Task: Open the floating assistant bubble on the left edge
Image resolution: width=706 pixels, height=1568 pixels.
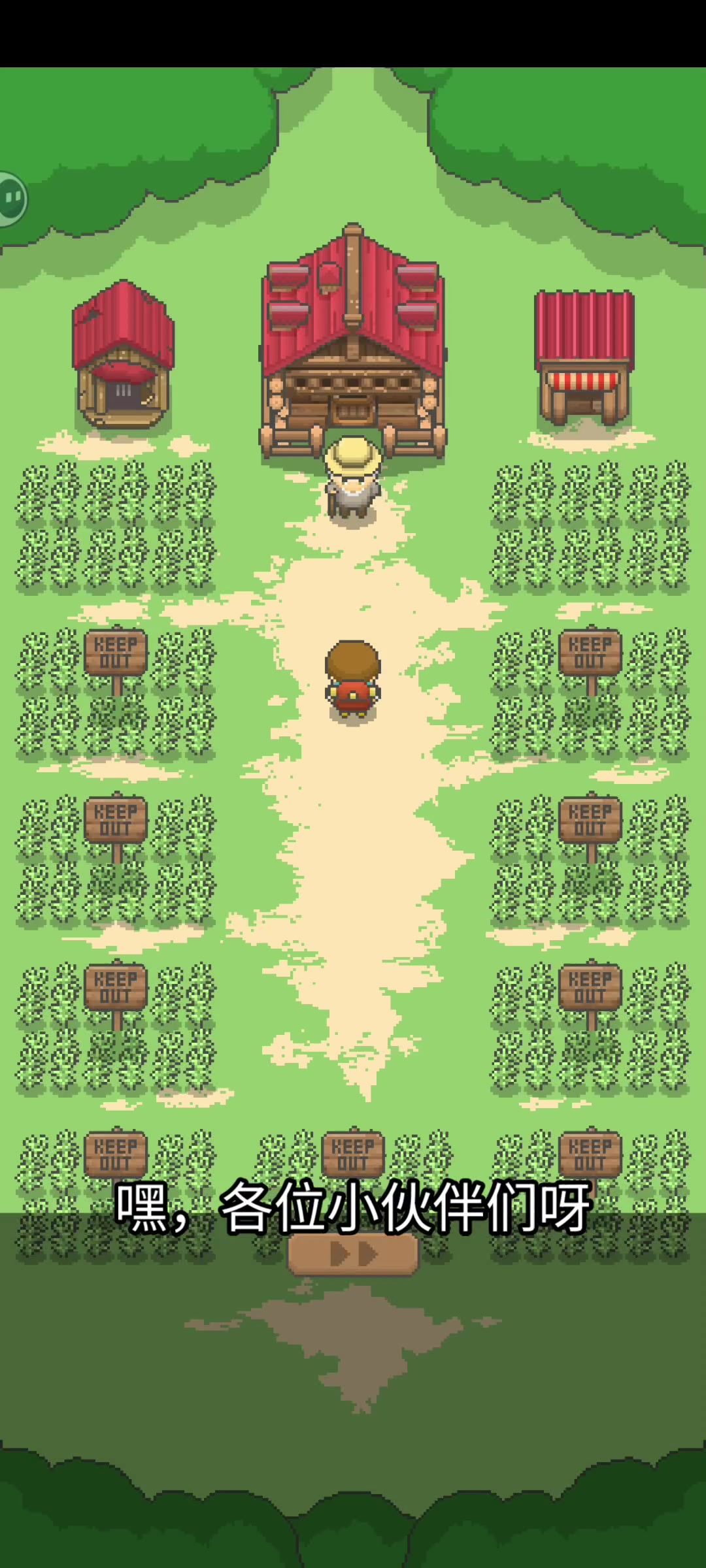Action: [12, 199]
